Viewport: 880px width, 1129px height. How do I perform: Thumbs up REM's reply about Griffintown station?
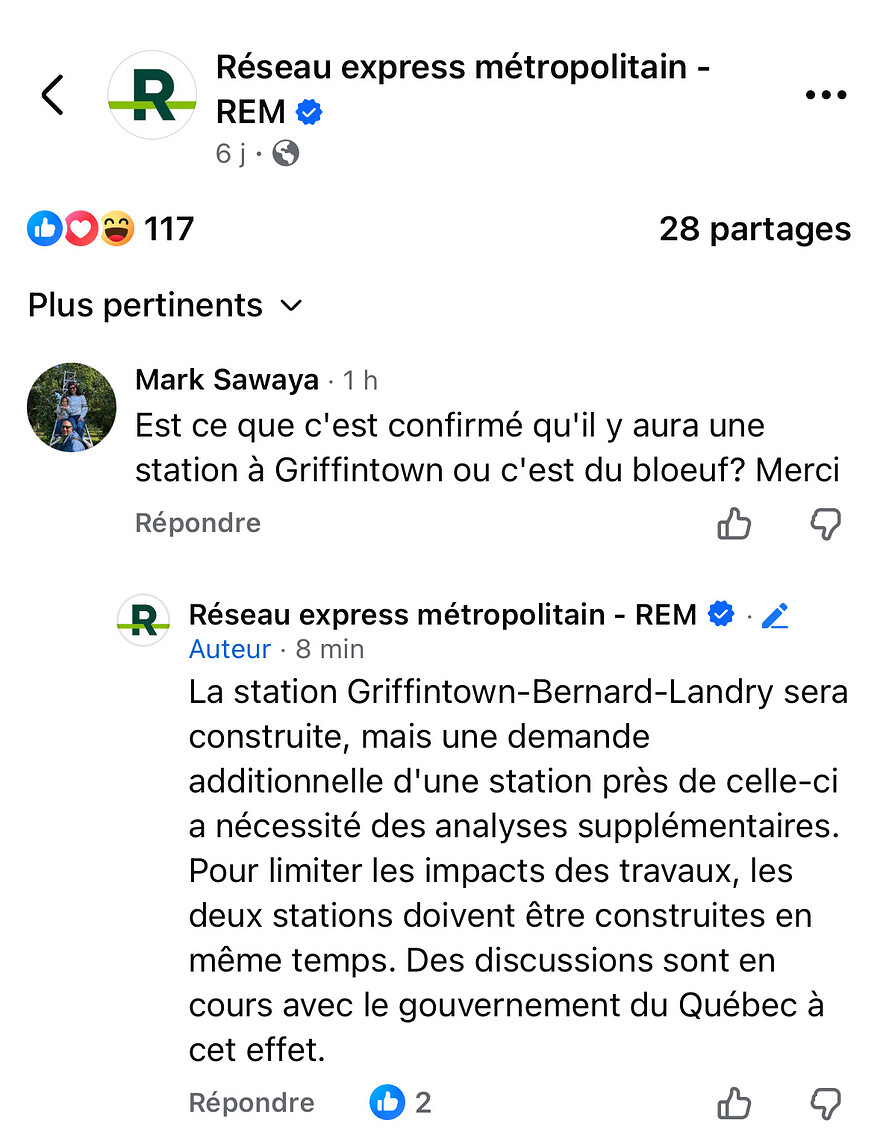[735, 1103]
